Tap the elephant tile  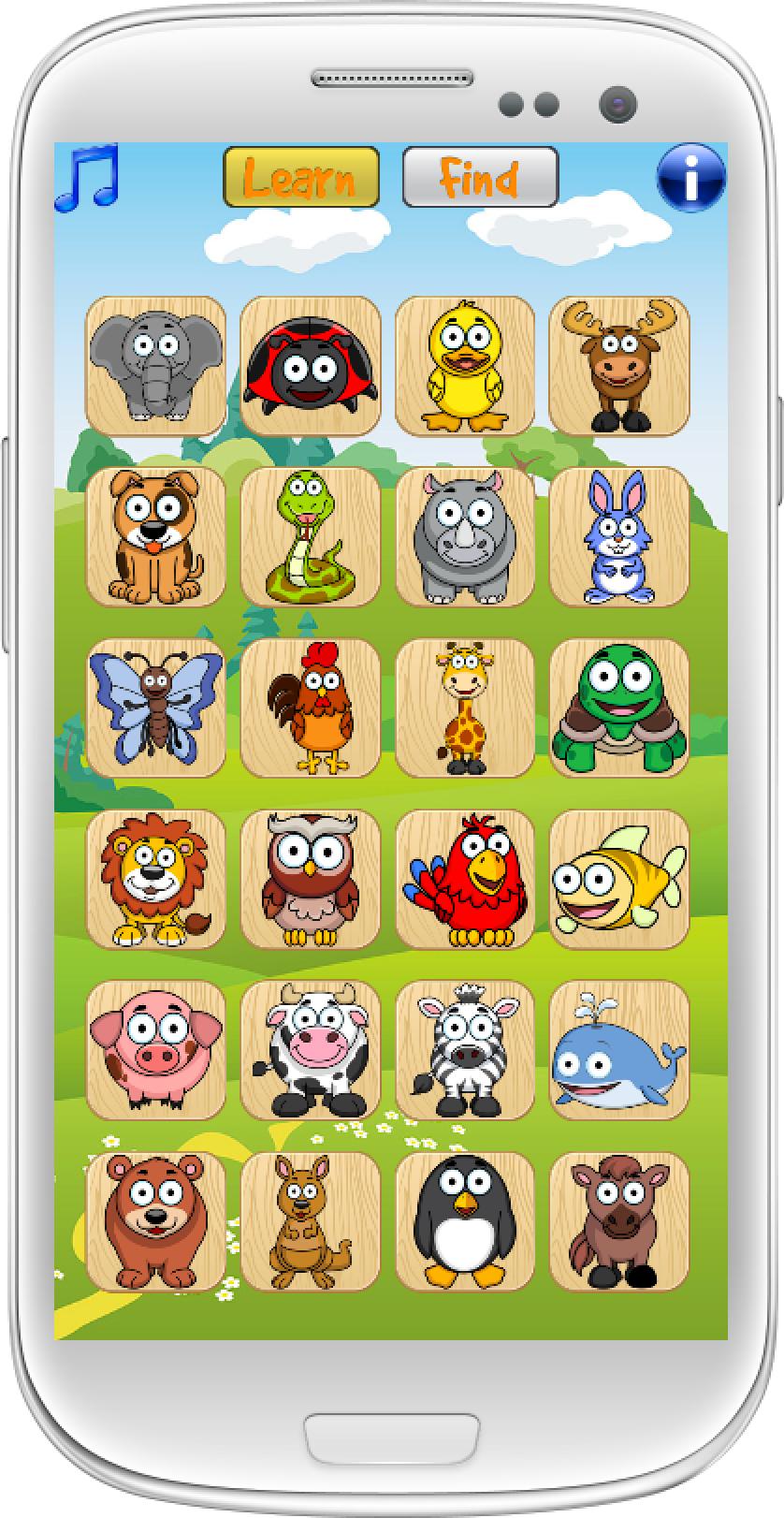pyautogui.click(x=156, y=366)
